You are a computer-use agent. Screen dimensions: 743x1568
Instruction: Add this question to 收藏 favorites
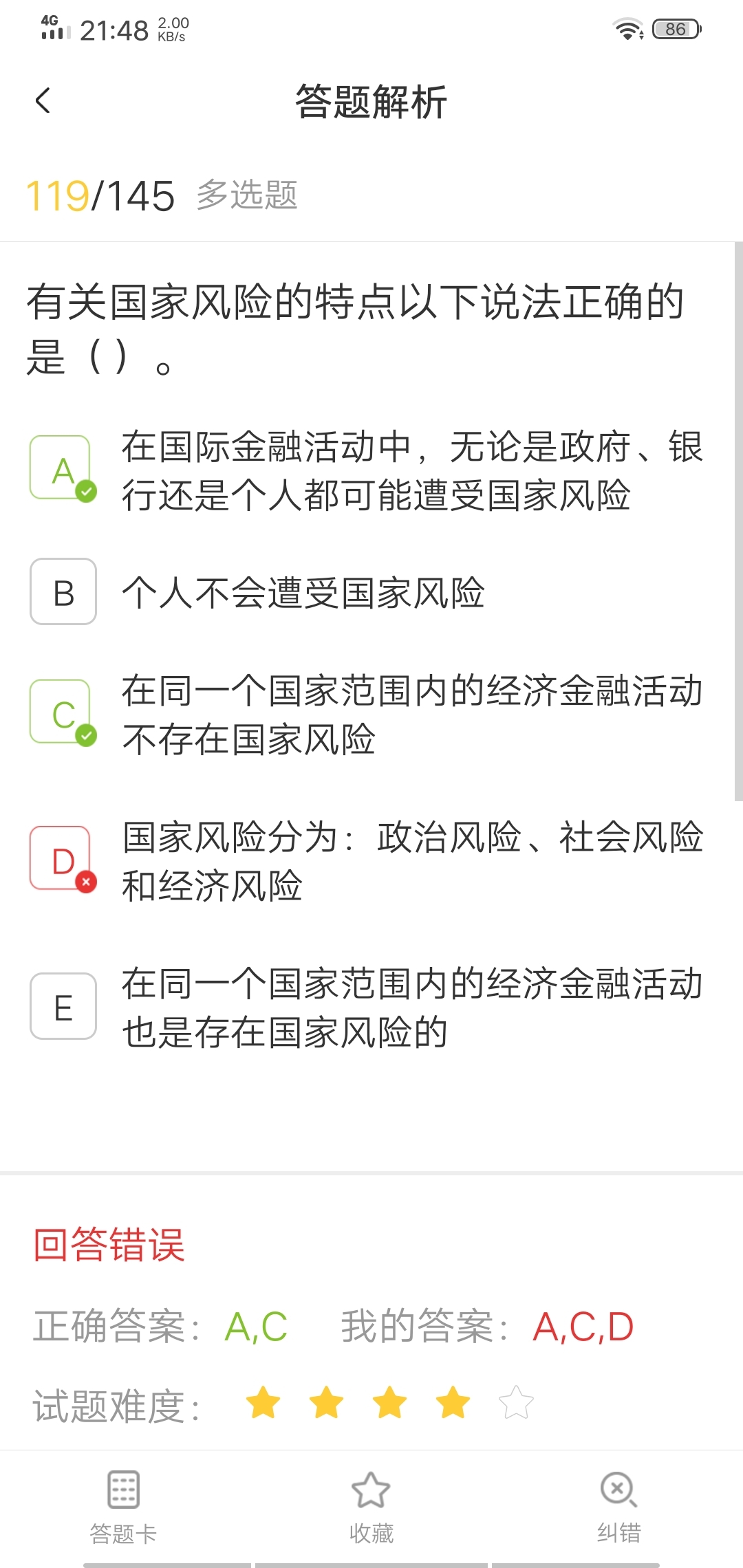click(371, 1507)
